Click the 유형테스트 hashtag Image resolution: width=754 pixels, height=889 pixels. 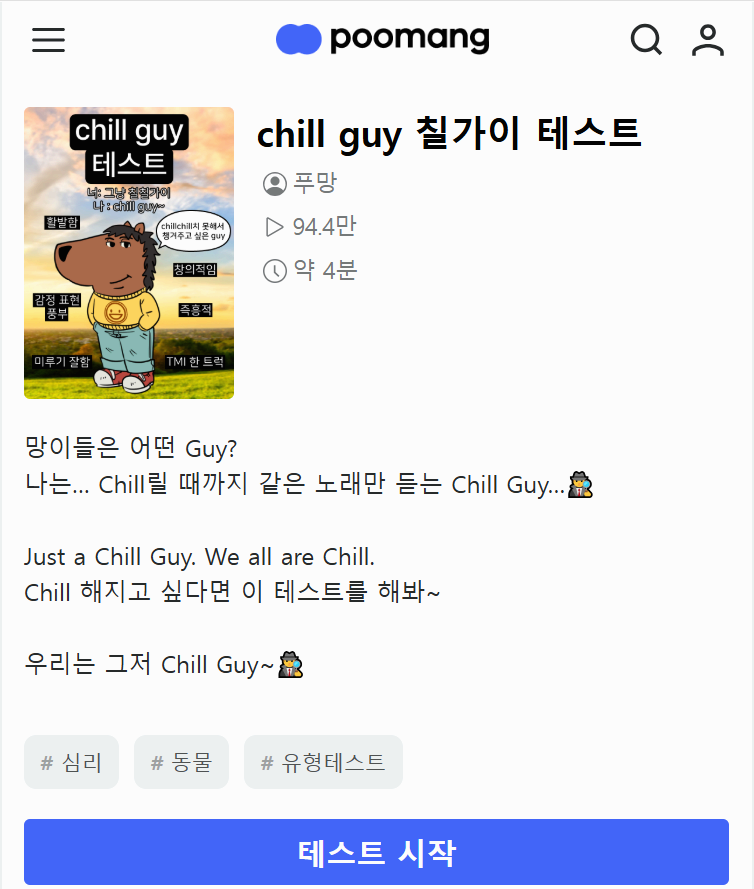click(x=323, y=762)
